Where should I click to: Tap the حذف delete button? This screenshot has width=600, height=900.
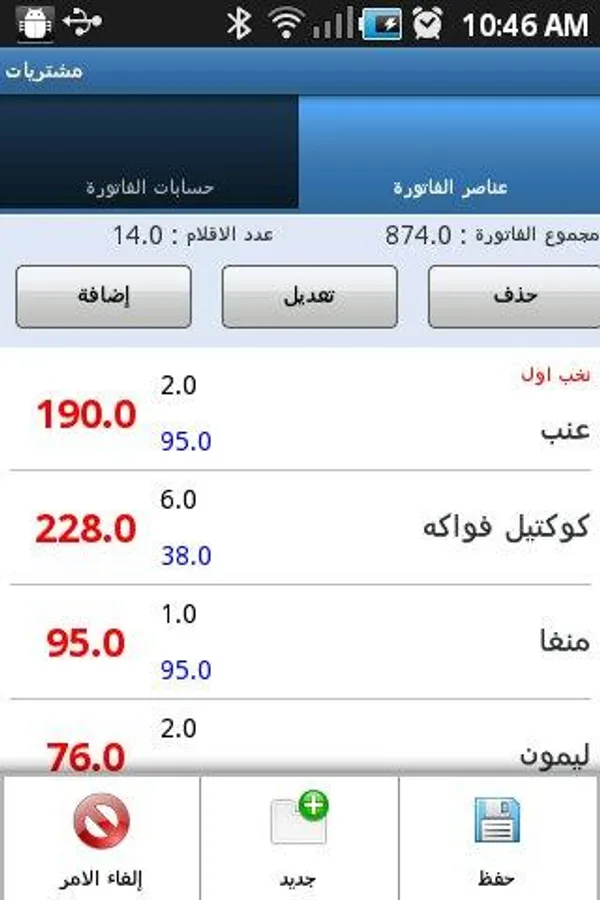514,296
